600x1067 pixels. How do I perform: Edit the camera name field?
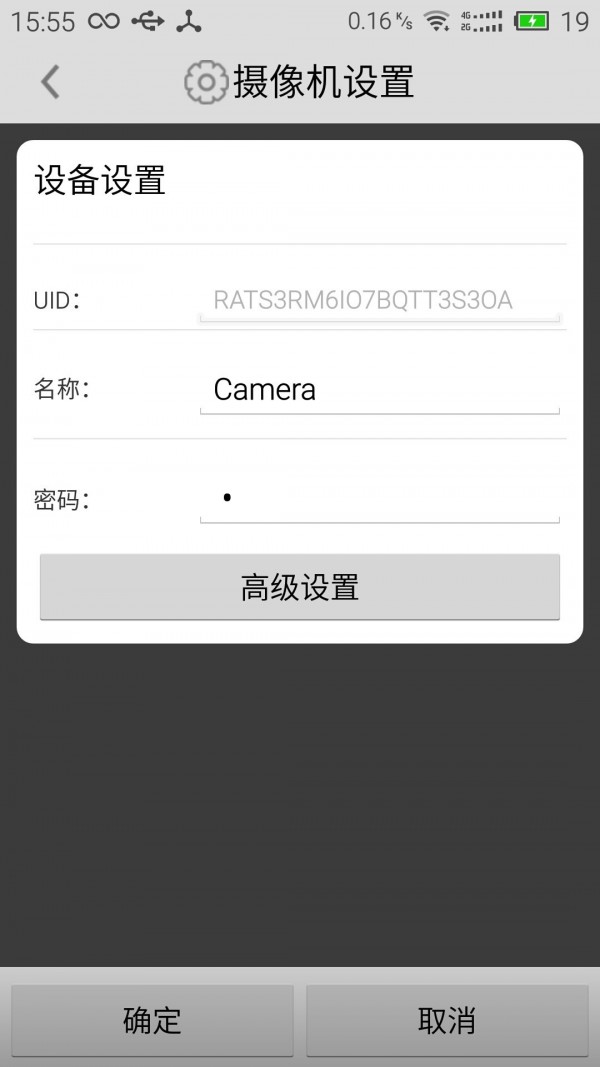[379, 390]
